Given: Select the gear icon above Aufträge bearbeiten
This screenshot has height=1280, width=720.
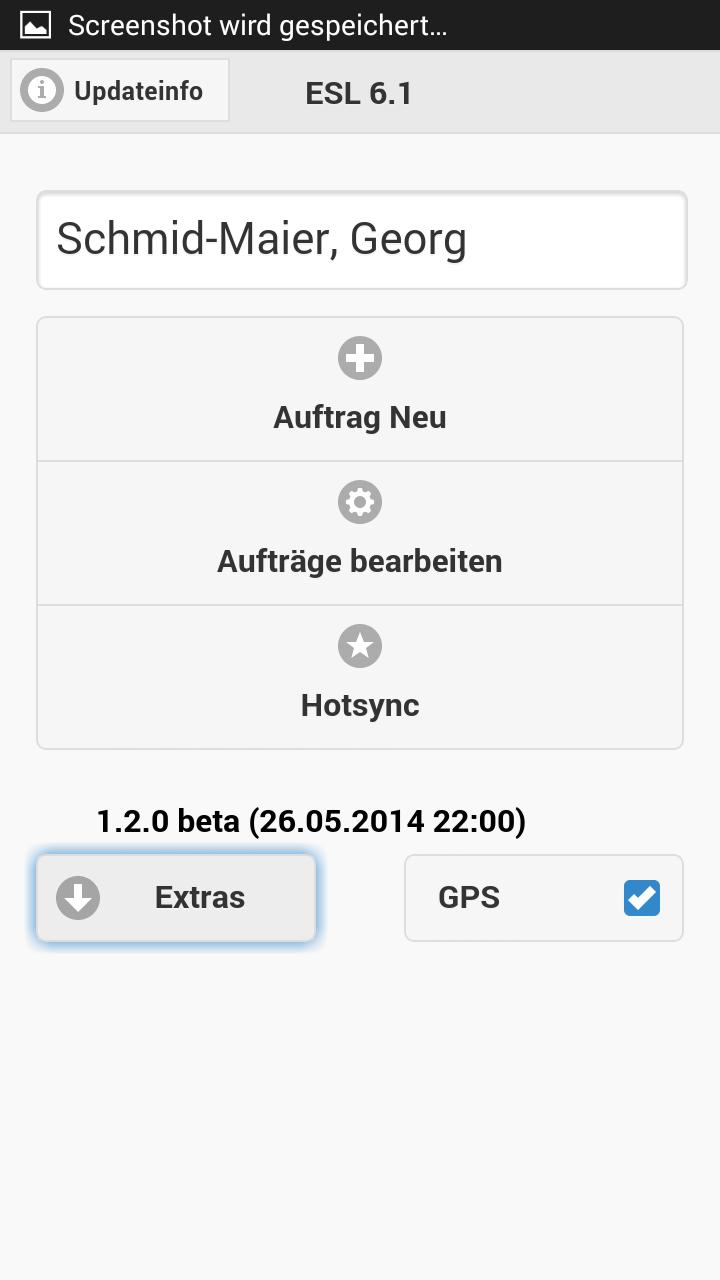Looking at the screenshot, I should [359, 502].
